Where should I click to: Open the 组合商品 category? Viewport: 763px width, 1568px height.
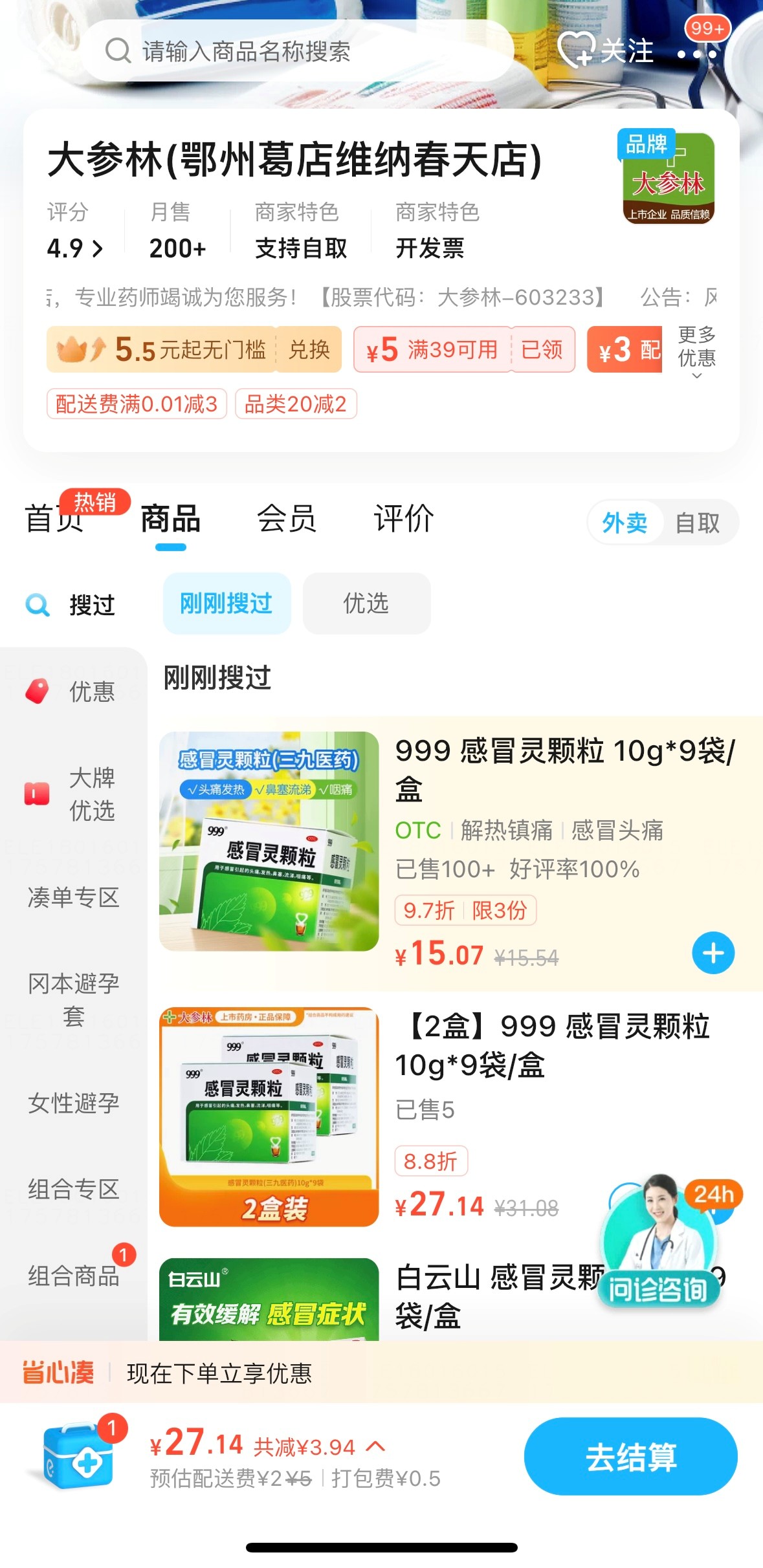tap(74, 1276)
